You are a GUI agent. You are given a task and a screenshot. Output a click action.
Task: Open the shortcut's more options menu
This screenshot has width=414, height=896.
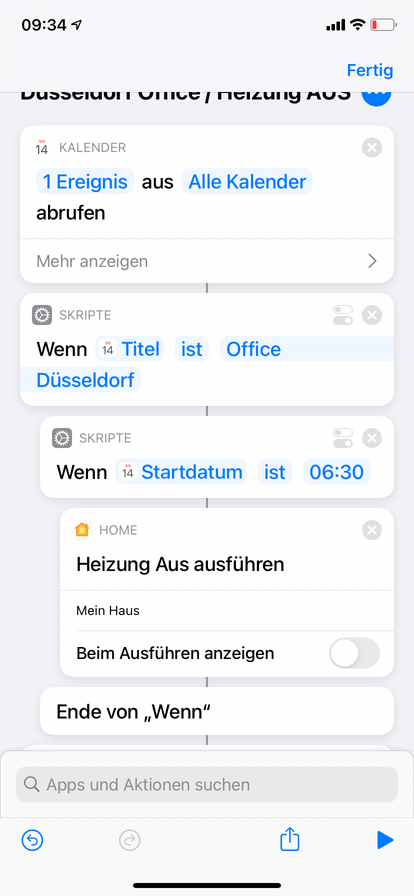(x=376, y=95)
